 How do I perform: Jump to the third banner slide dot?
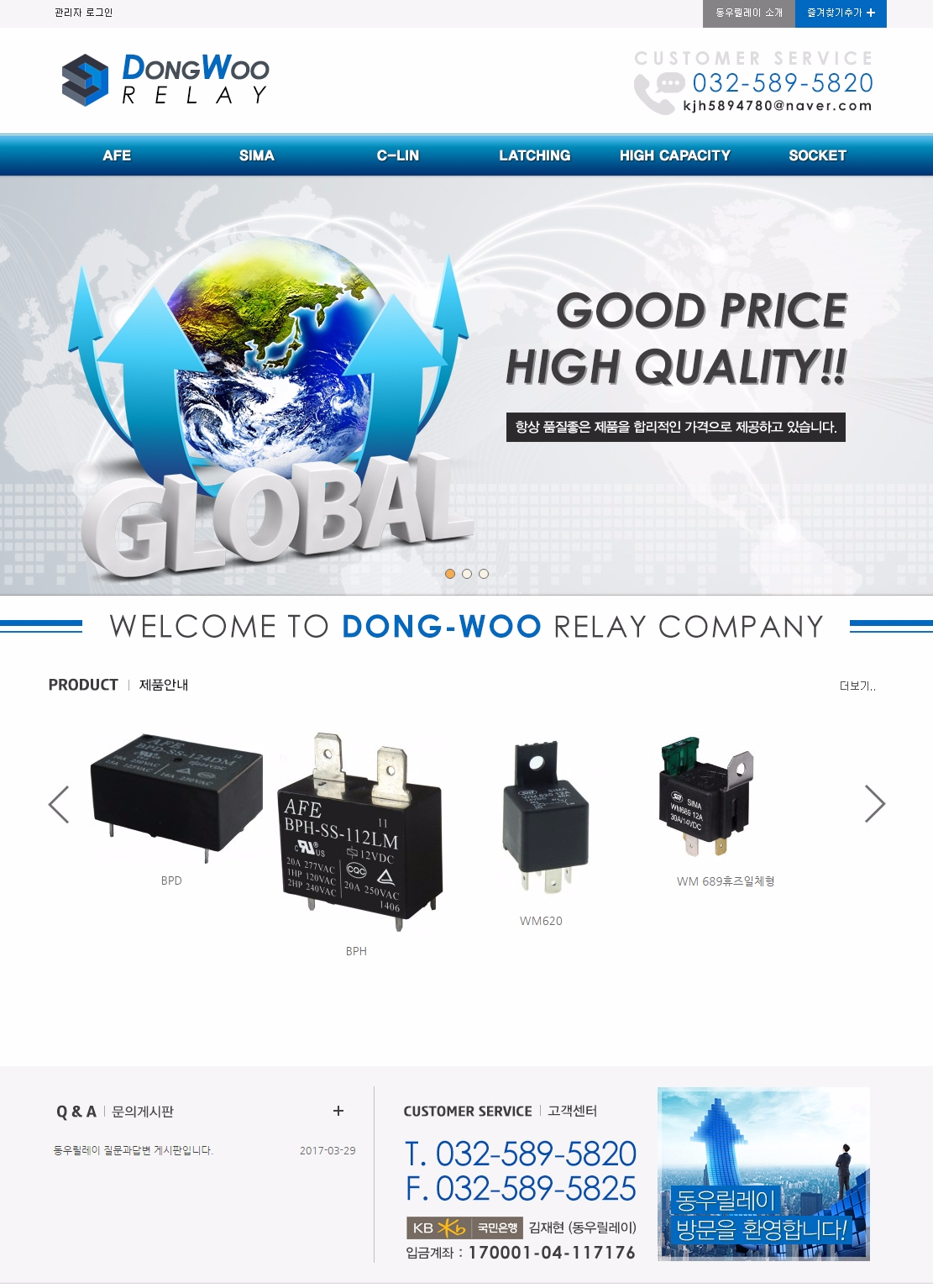[x=484, y=574]
